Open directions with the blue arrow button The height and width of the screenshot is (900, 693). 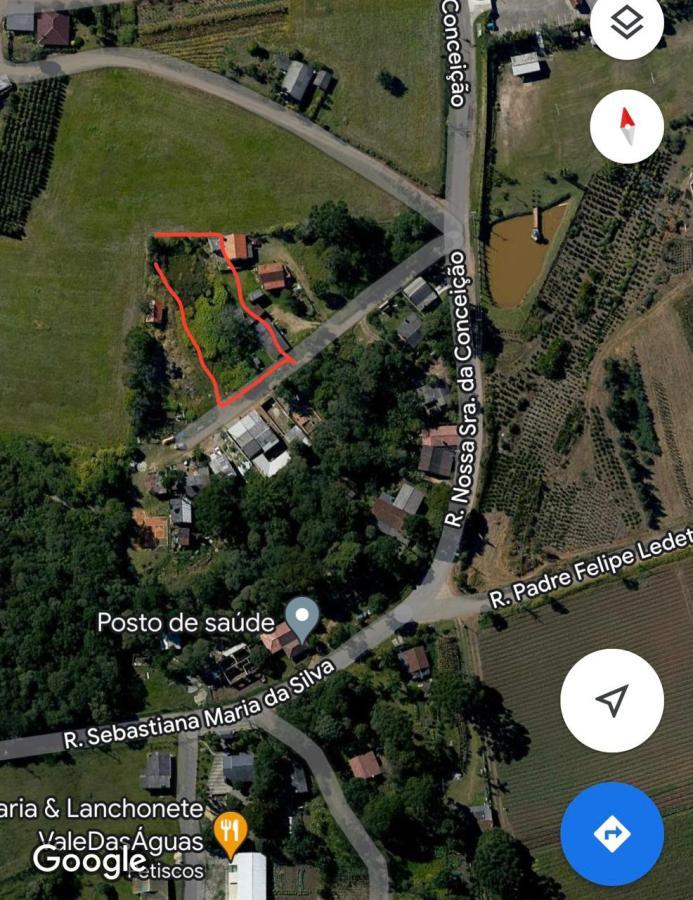(x=612, y=834)
